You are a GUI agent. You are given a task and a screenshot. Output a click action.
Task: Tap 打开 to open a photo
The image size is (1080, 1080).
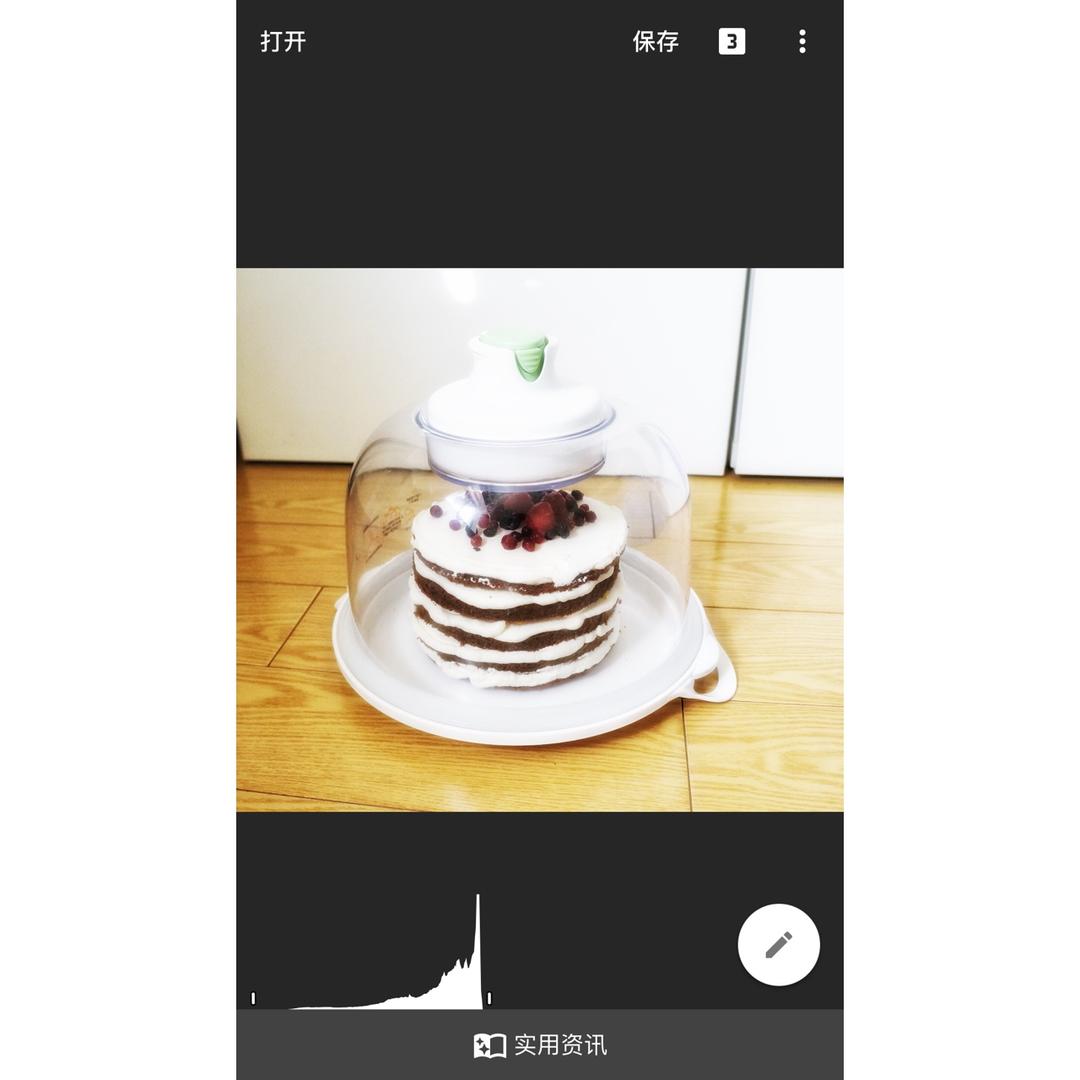[283, 41]
